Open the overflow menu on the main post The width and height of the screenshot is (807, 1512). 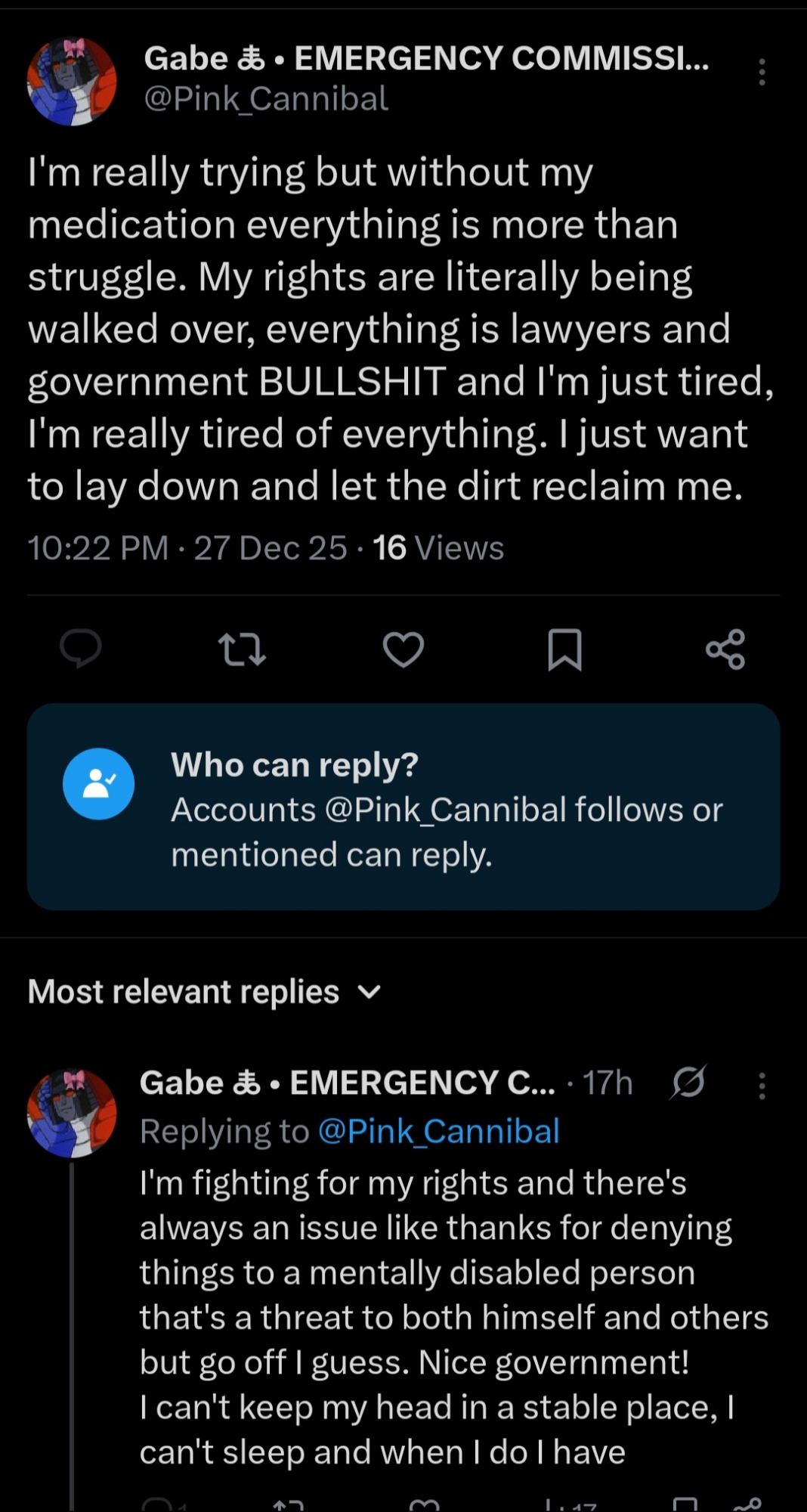(x=762, y=72)
